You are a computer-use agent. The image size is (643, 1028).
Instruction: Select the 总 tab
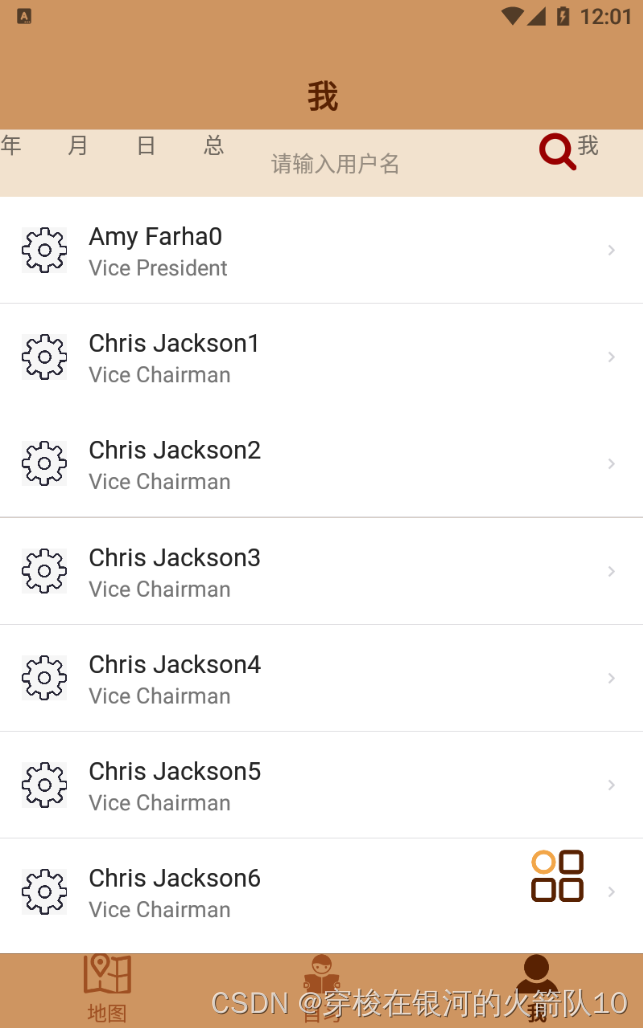(214, 146)
